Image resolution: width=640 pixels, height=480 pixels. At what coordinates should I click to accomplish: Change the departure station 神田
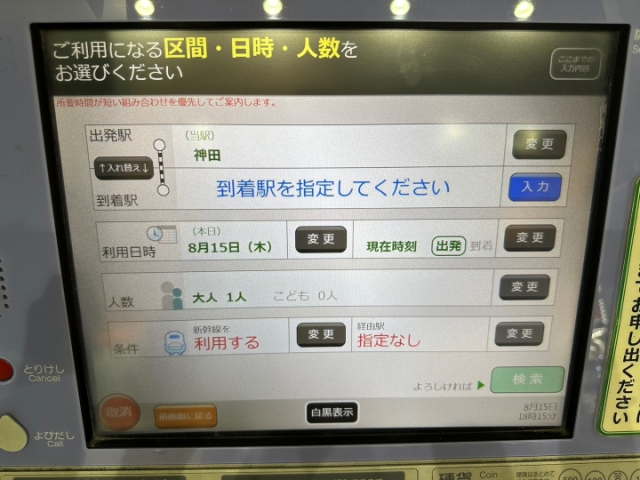point(539,144)
